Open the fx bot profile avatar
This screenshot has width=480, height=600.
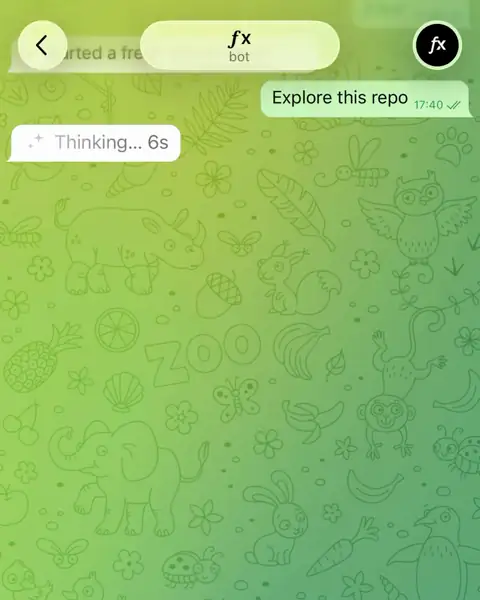437,45
